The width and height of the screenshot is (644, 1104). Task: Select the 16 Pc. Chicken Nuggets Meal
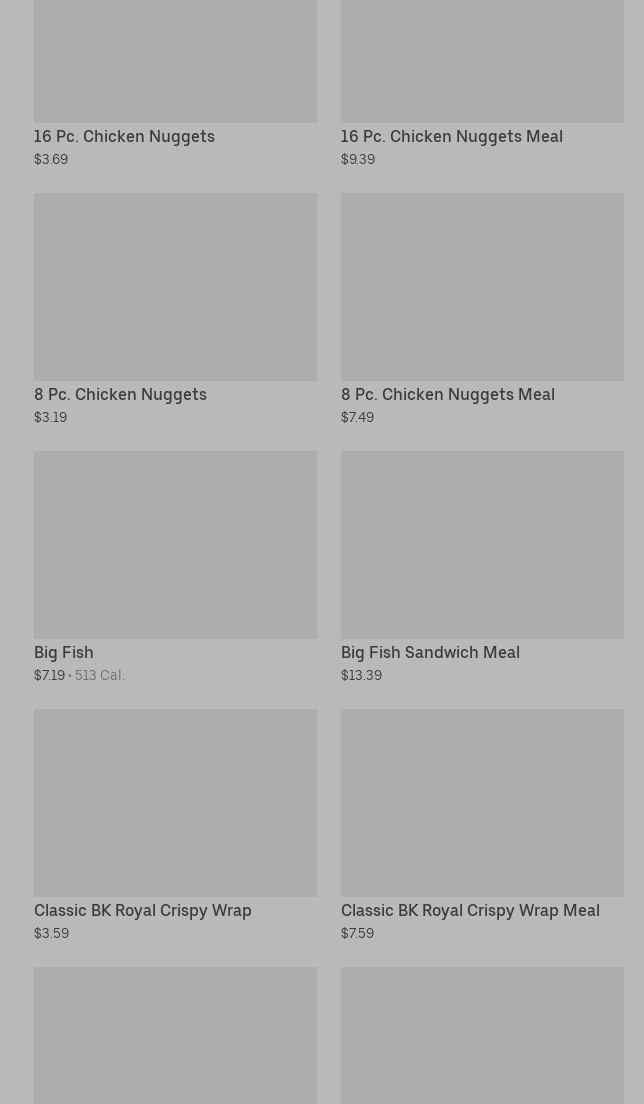point(482,83)
